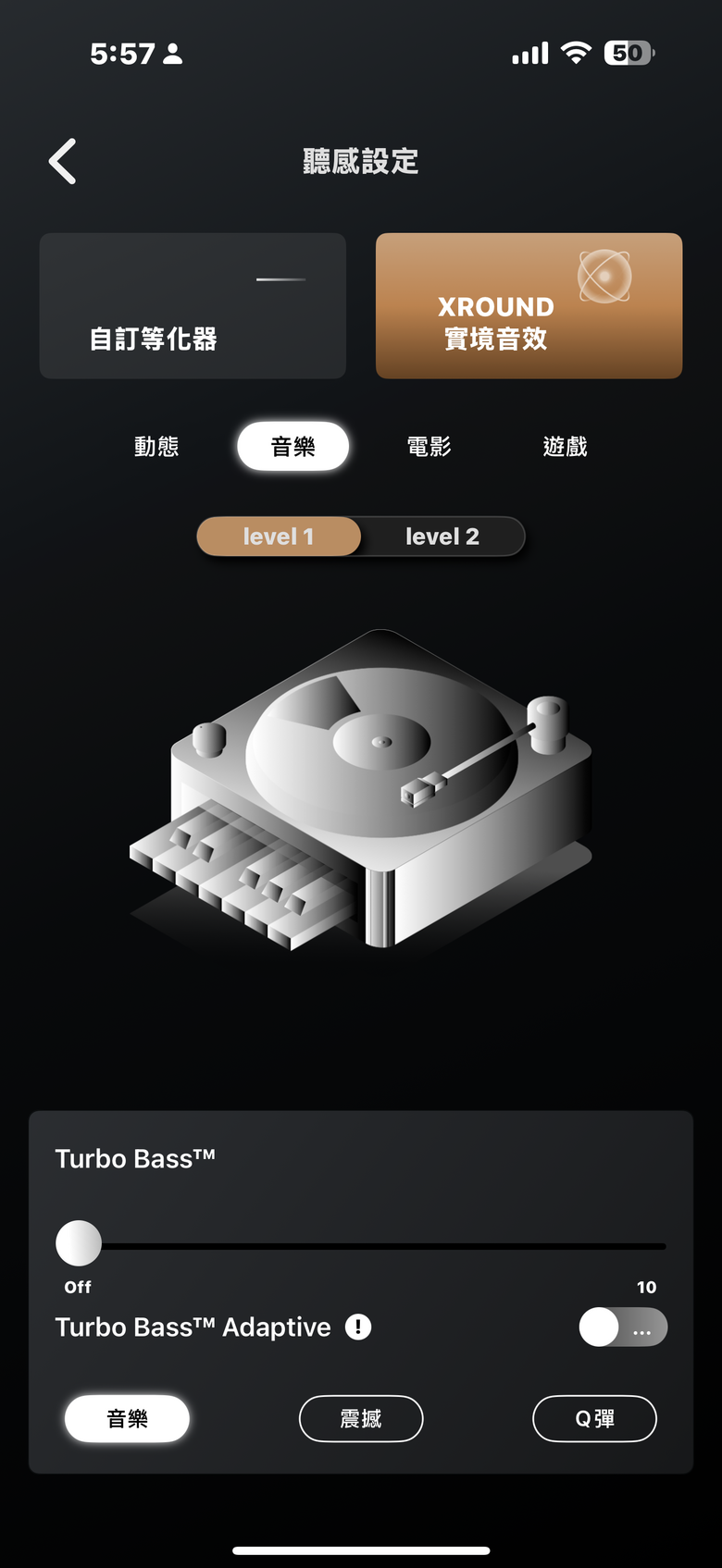722x1568 pixels.
Task: Select the 音樂 bass preset button
Action: (x=127, y=1418)
